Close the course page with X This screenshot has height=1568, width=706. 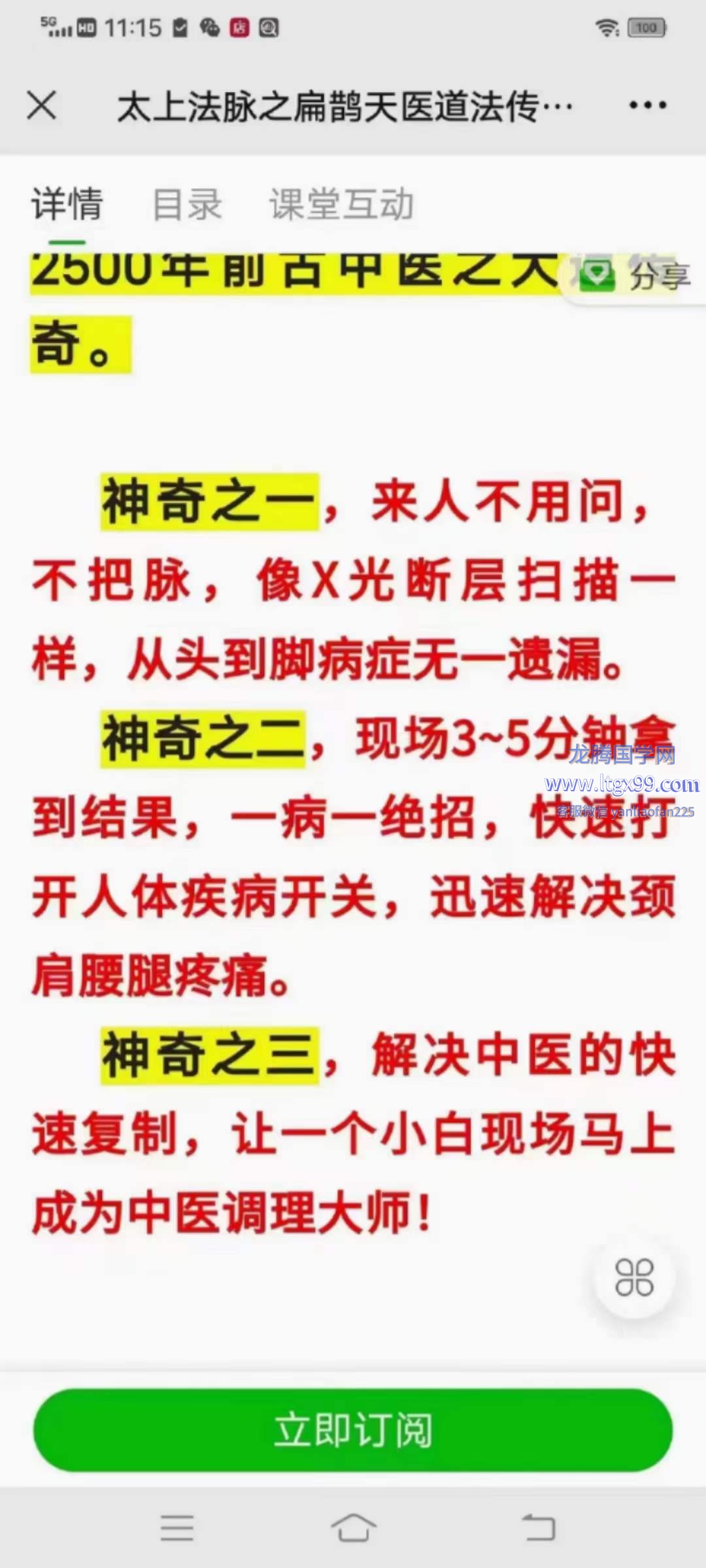(x=42, y=105)
